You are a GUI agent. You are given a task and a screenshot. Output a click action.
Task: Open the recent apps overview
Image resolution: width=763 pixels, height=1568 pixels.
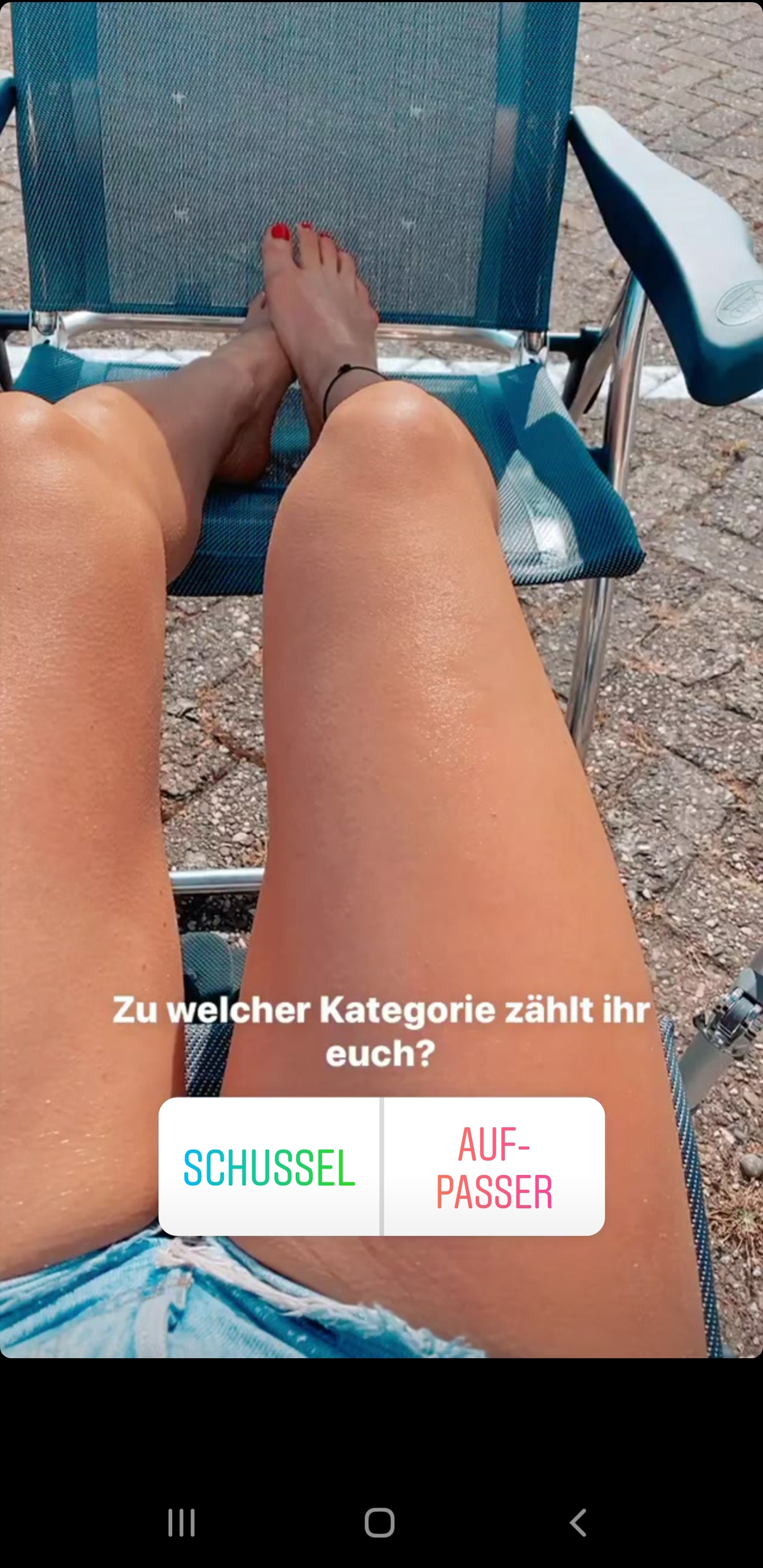click(181, 1522)
